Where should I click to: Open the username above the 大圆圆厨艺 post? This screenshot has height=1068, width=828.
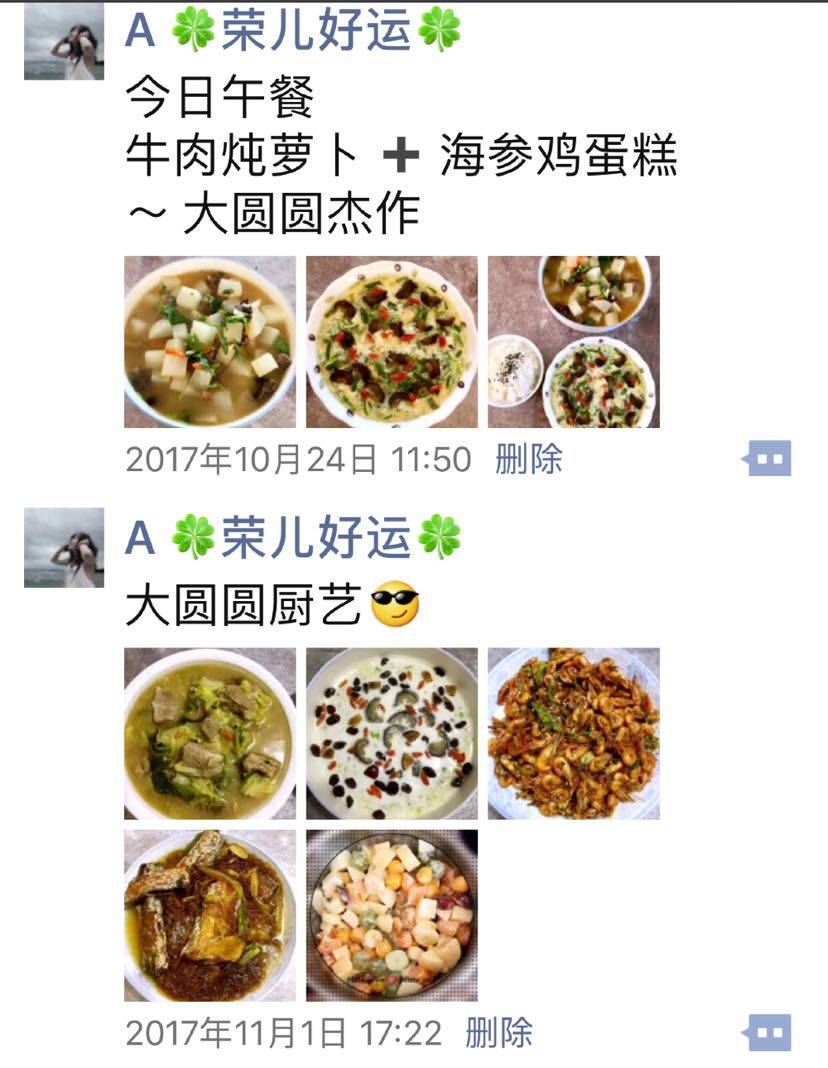294,539
